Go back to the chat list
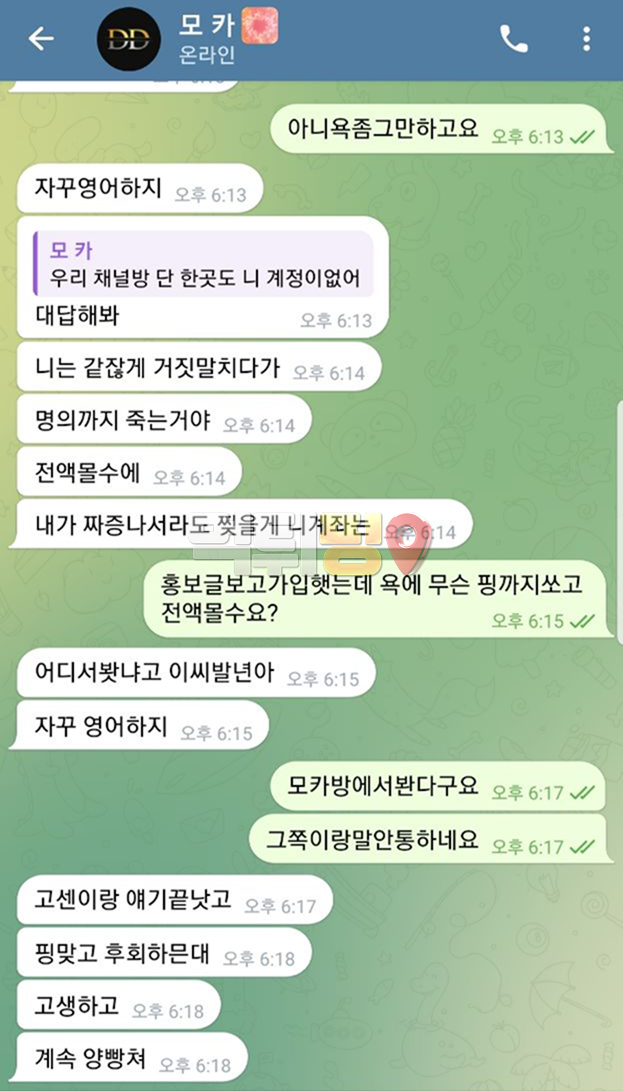The width and height of the screenshot is (623, 1091). click(41, 39)
